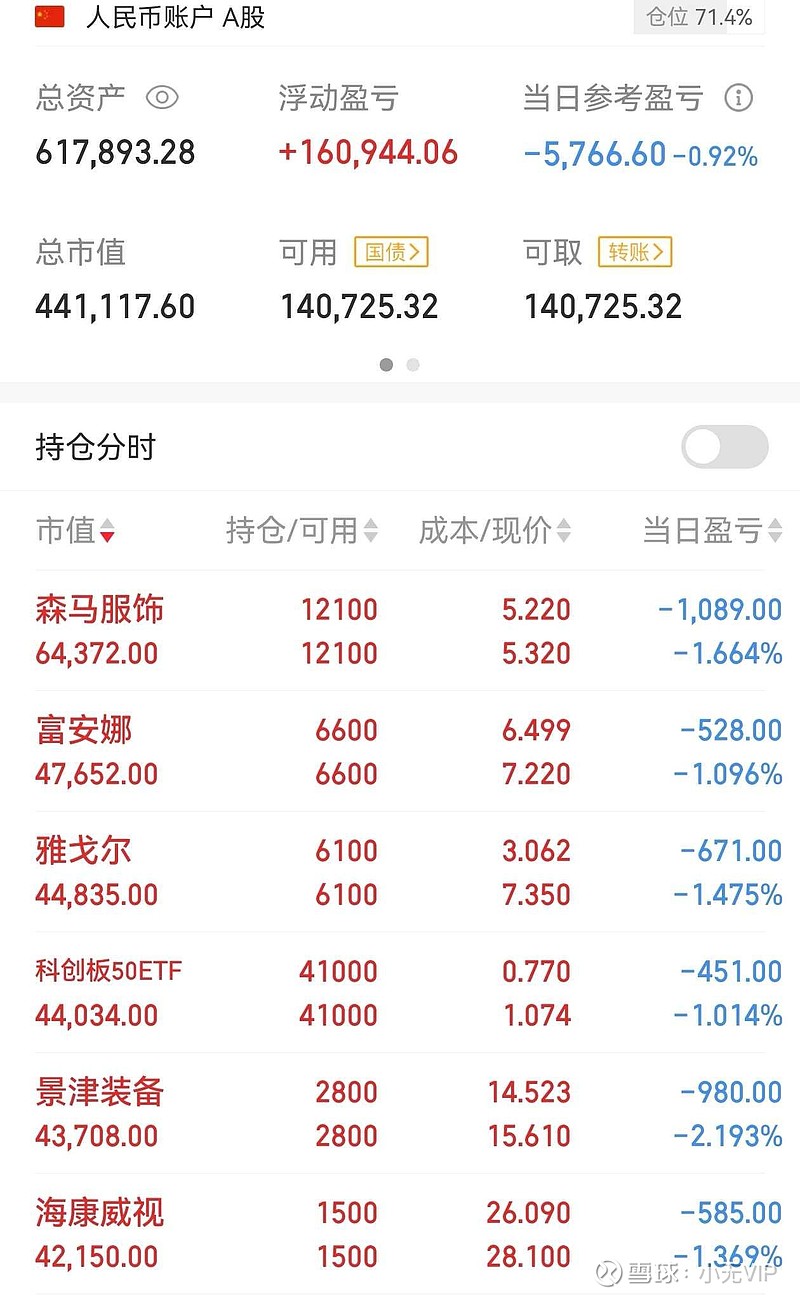Viewport: 800px width, 1298px height.
Task: Tap the account card page indicator dots
Action: click(x=400, y=365)
